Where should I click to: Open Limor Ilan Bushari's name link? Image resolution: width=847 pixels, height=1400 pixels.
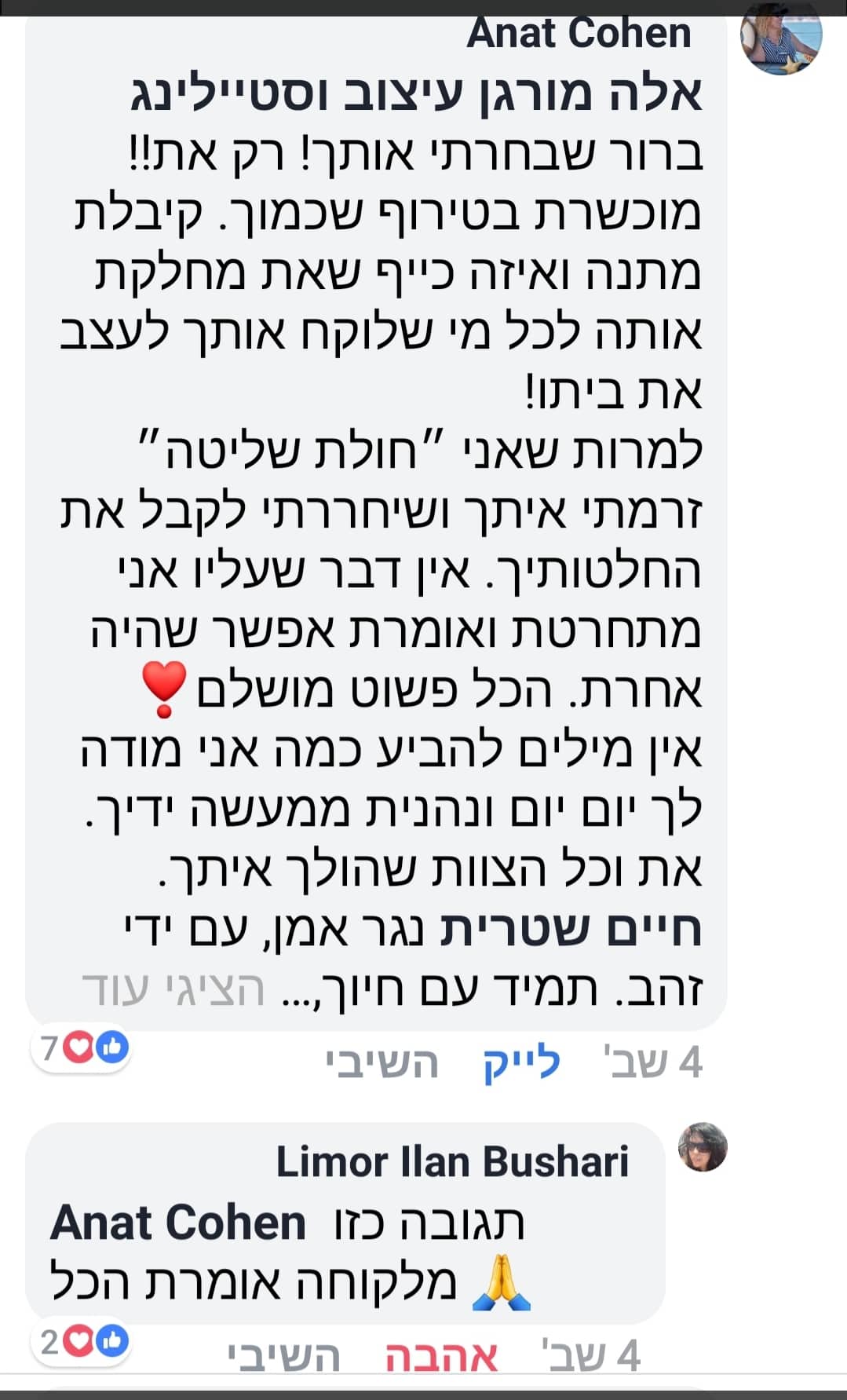click(x=452, y=1162)
